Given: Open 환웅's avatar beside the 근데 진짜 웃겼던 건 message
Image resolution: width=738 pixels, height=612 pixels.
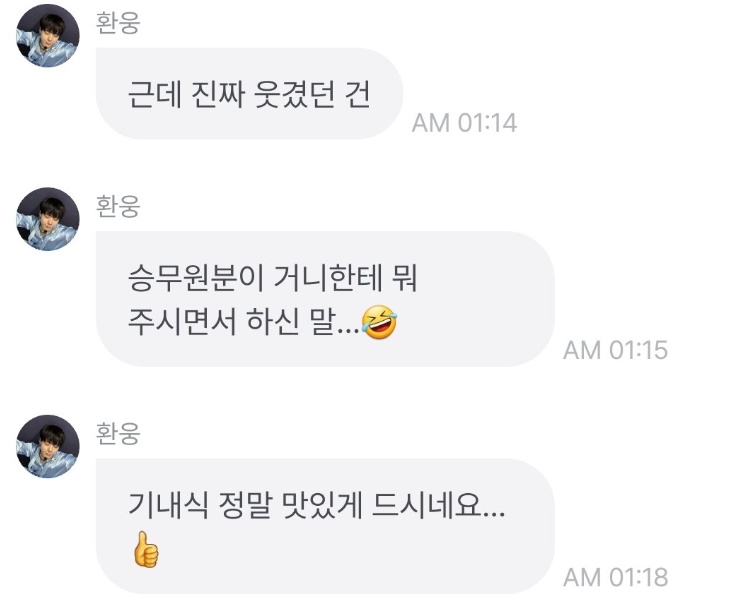Looking at the screenshot, I should (48, 37).
